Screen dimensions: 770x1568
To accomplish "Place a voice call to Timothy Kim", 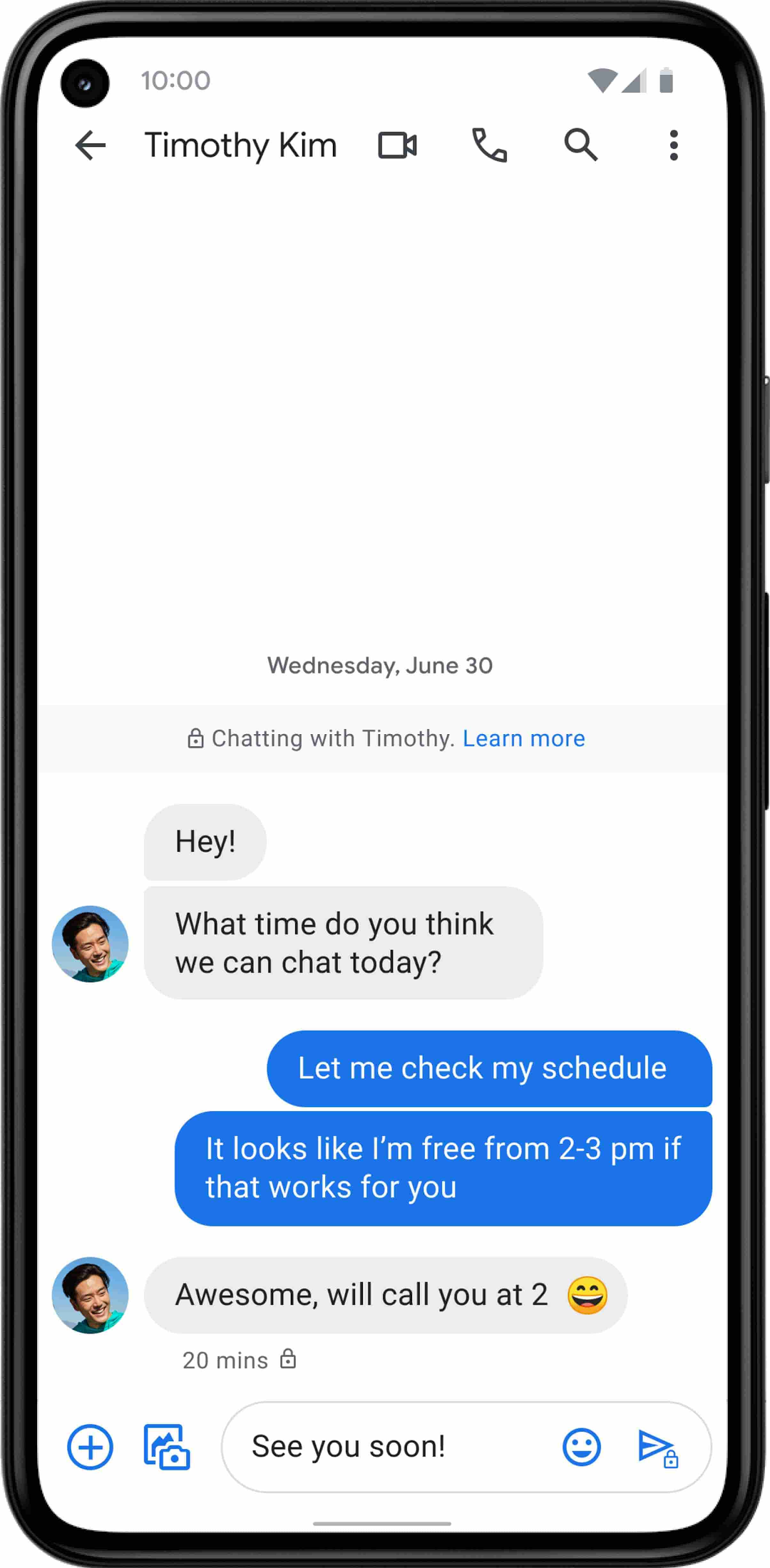I will tap(489, 145).
